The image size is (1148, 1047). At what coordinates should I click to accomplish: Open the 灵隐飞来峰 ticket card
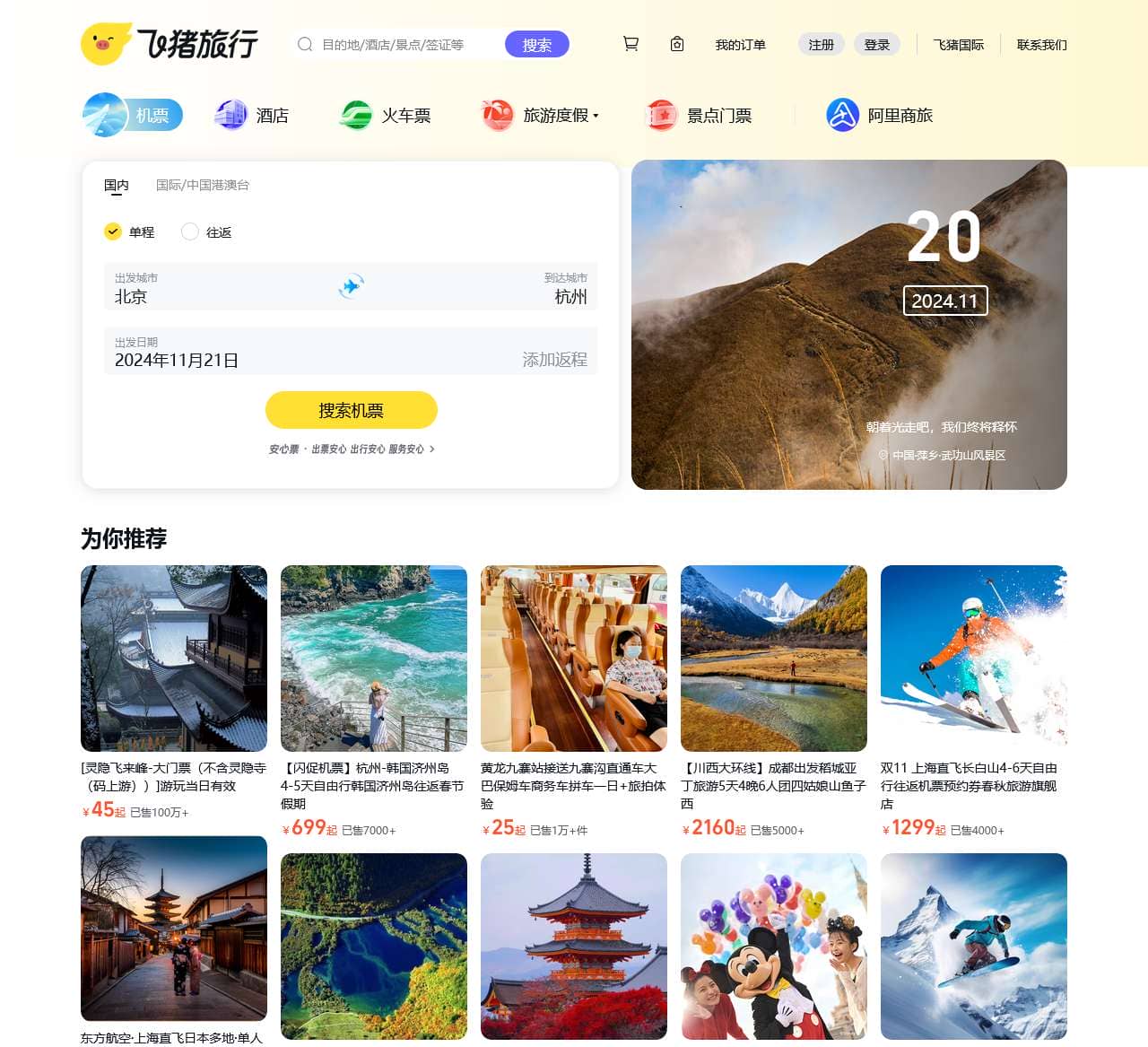tap(174, 659)
